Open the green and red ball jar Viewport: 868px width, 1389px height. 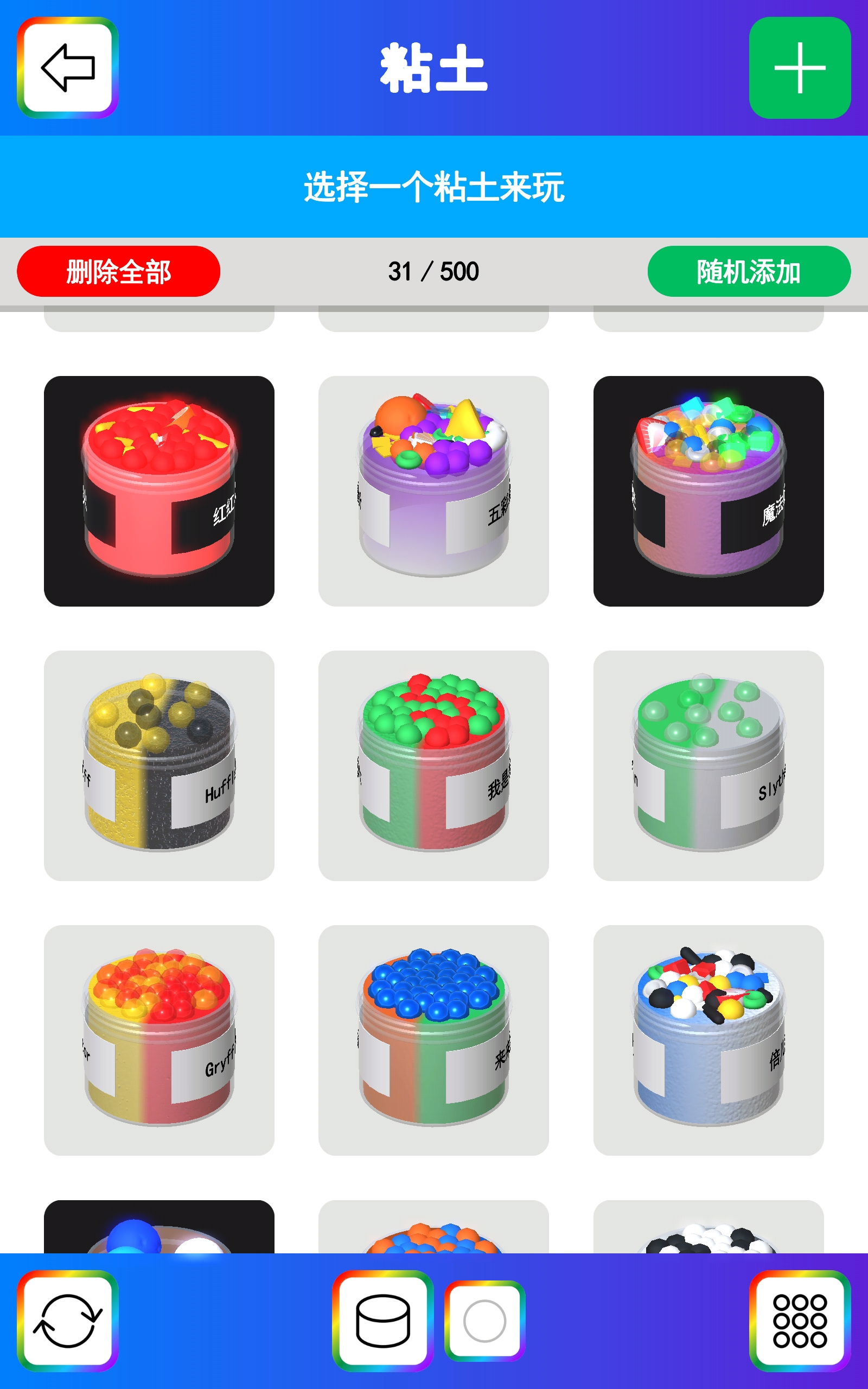[433, 765]
